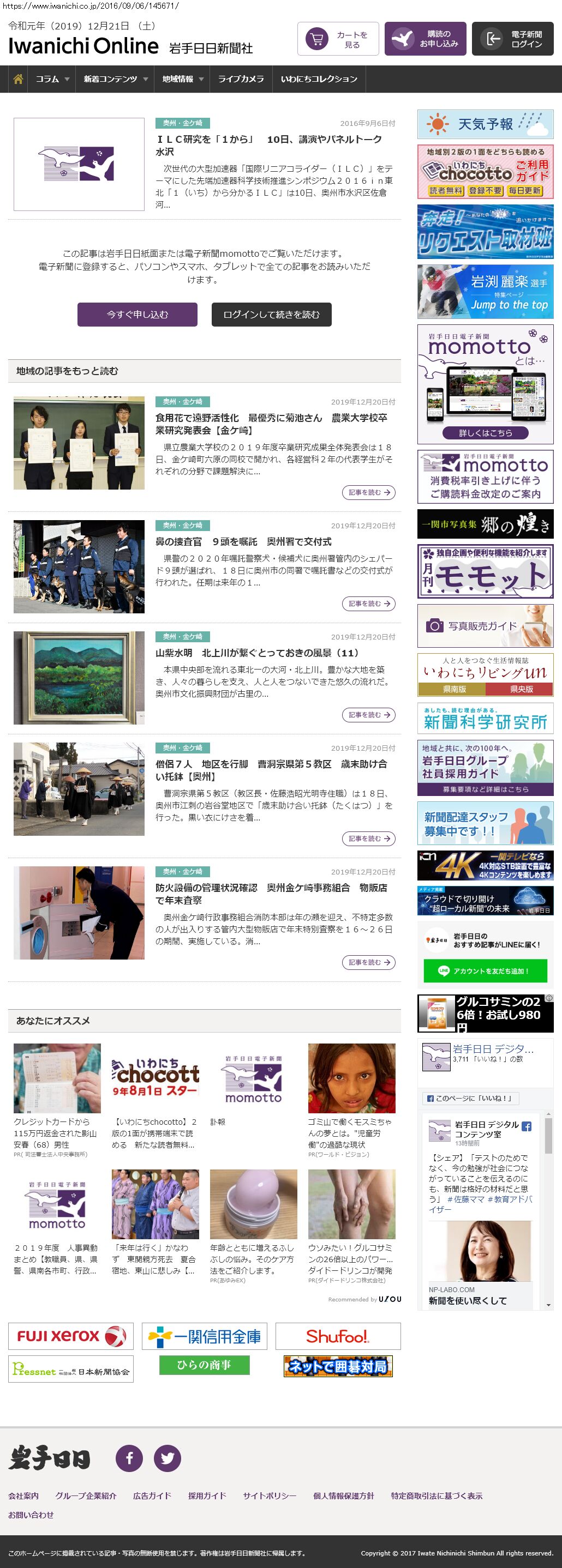Open 天気予報 weather banner
Image resolution: width=562 pixels, height=1568 pixels.
(485, 124)
